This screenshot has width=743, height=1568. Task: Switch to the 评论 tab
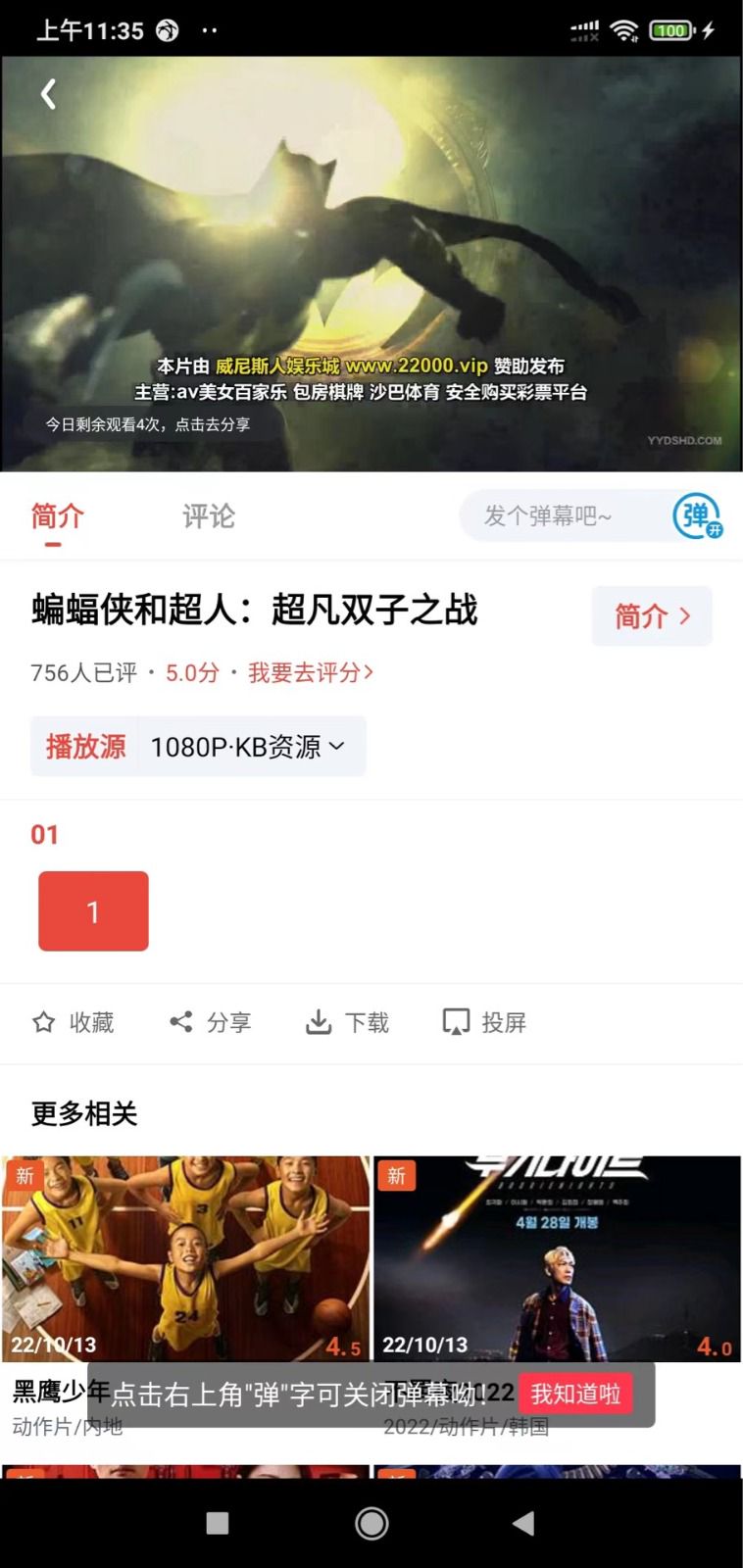(209, 516)
